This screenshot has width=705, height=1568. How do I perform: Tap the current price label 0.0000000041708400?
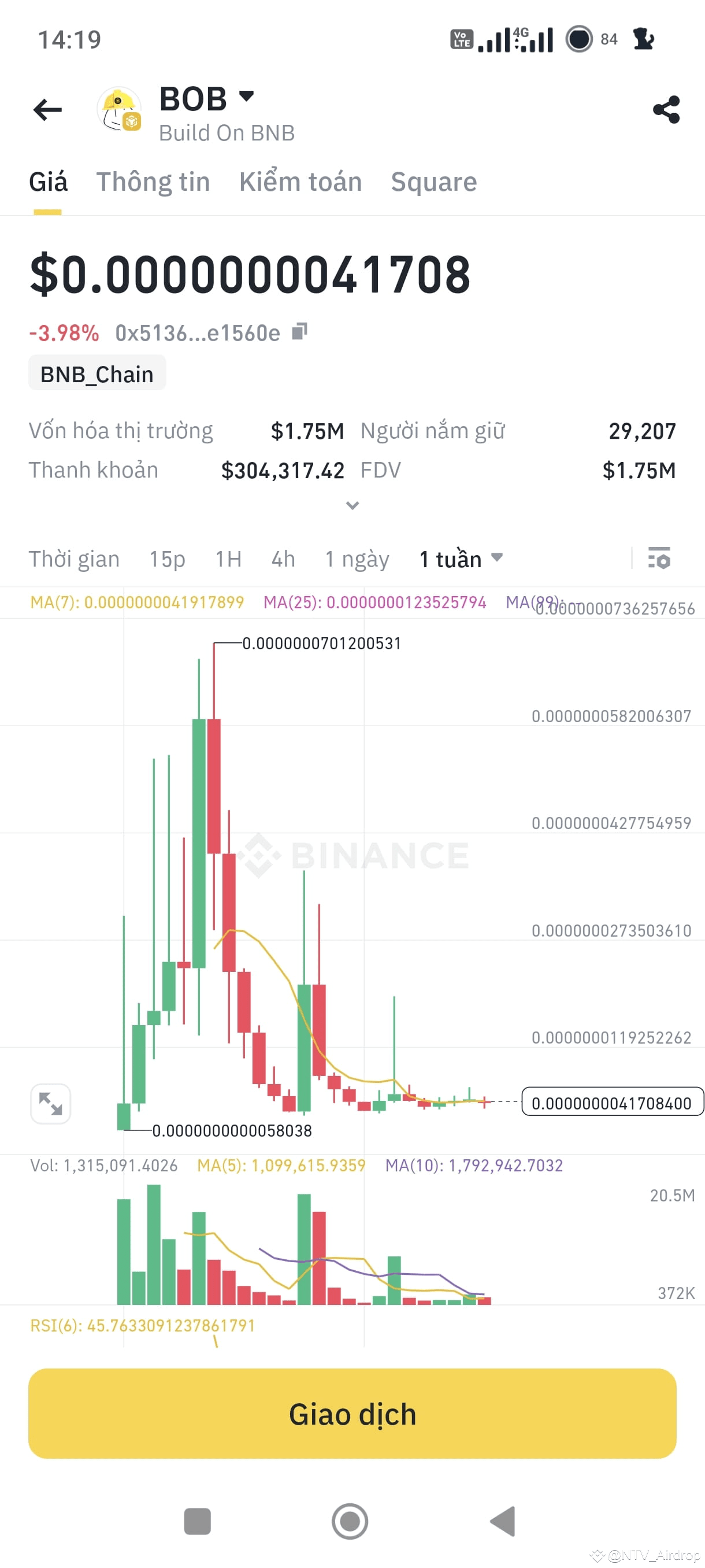pos(612,1103)
